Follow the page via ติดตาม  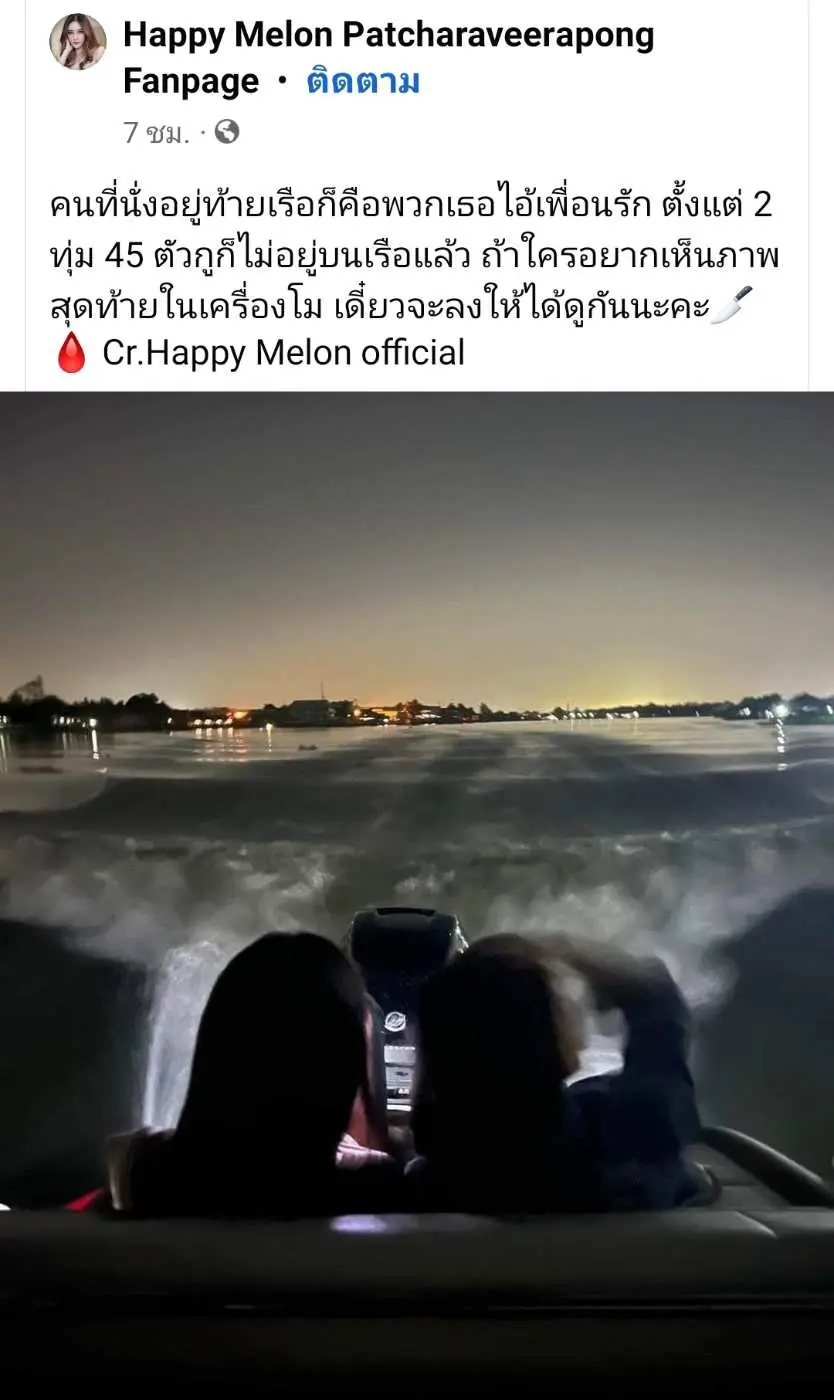363,81
